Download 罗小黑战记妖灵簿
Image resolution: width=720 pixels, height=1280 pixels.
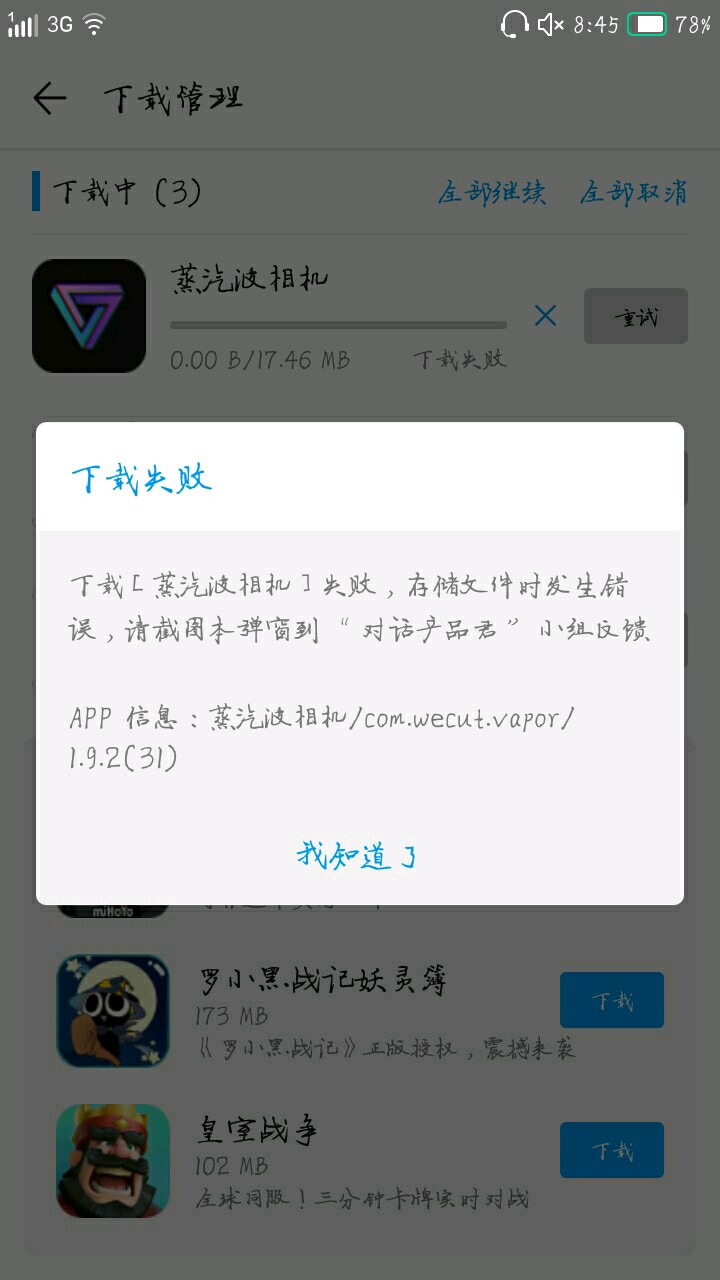click(611, 1000)
